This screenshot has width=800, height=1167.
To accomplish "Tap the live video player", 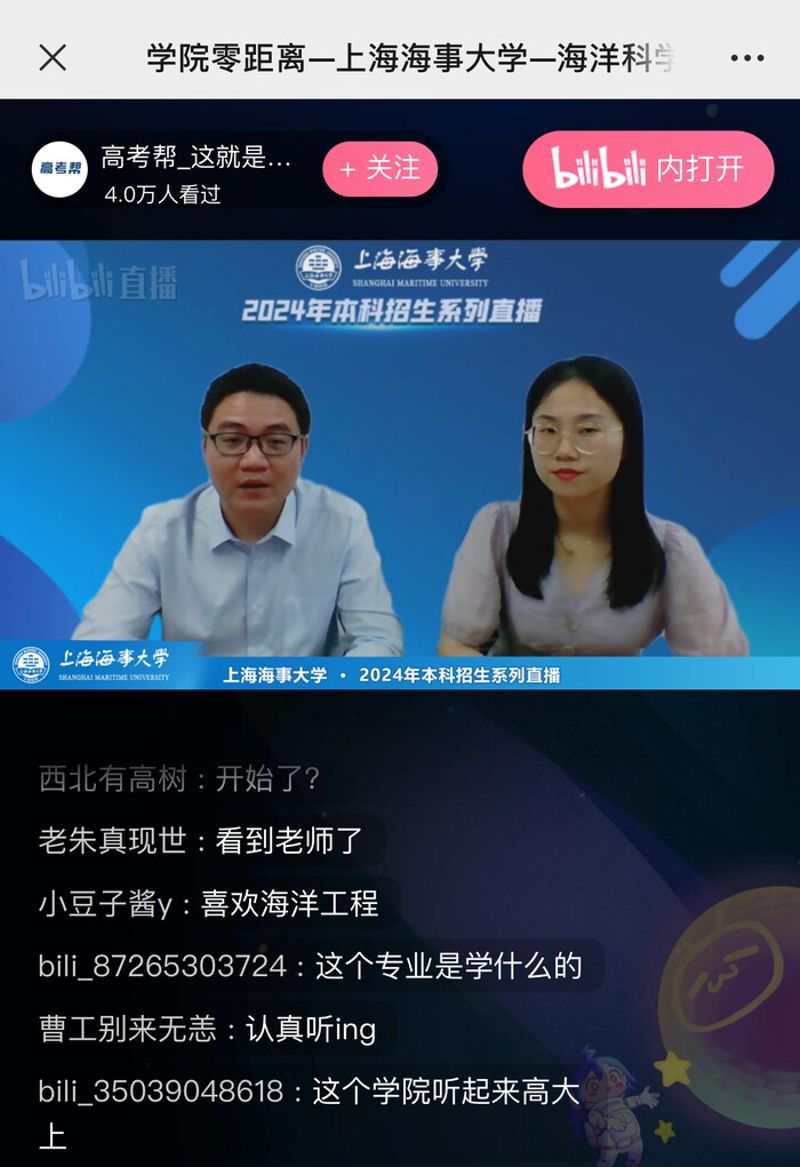I will (400, 465).
